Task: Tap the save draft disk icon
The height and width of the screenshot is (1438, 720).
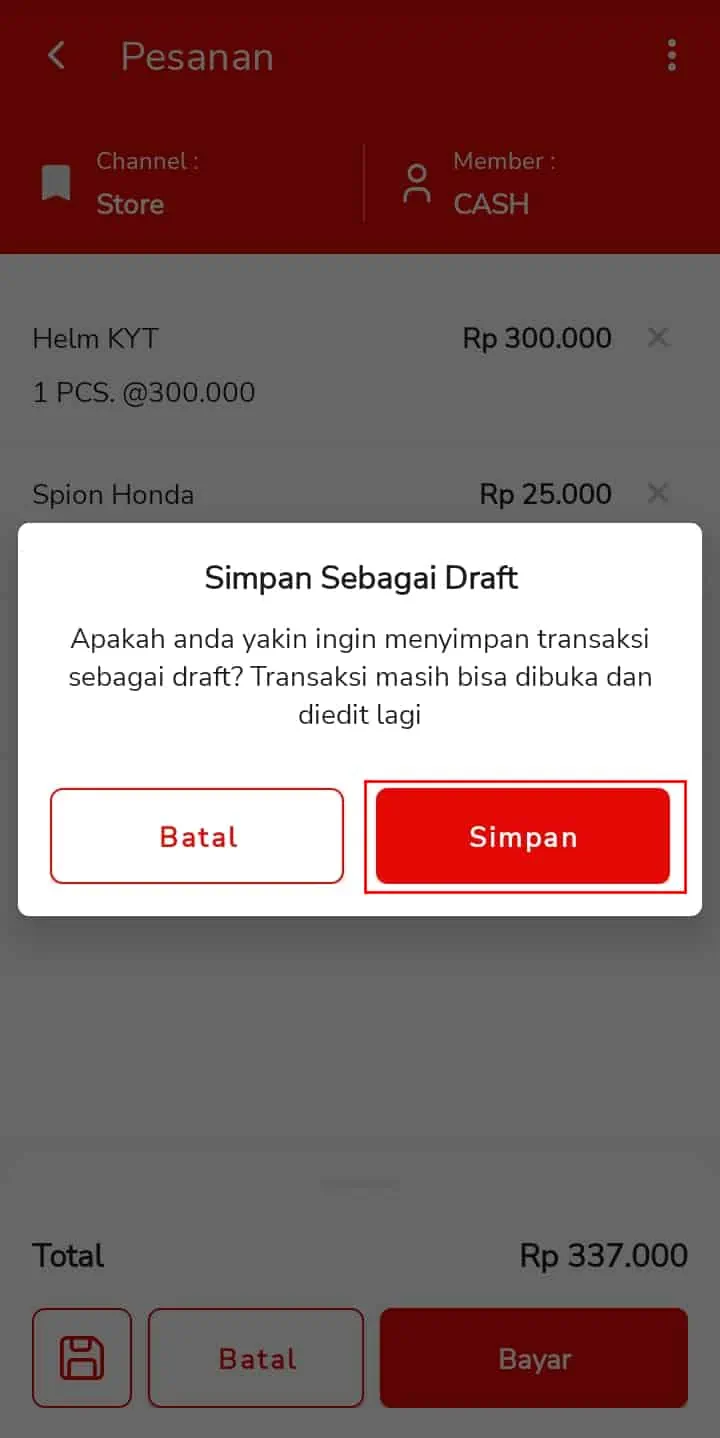Action: click(82, 1358)
